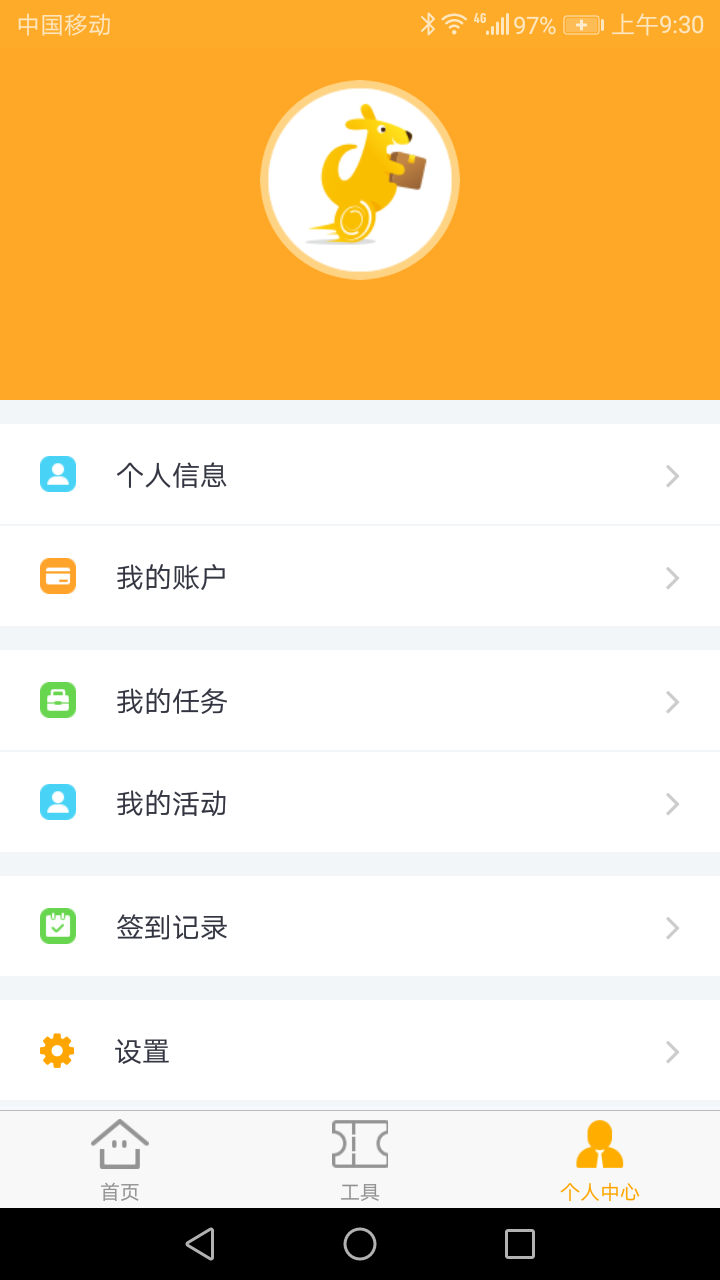Open 我的任务 (my tasks)
This screenshot has width=720, height=1280.
tap(360, 701)
